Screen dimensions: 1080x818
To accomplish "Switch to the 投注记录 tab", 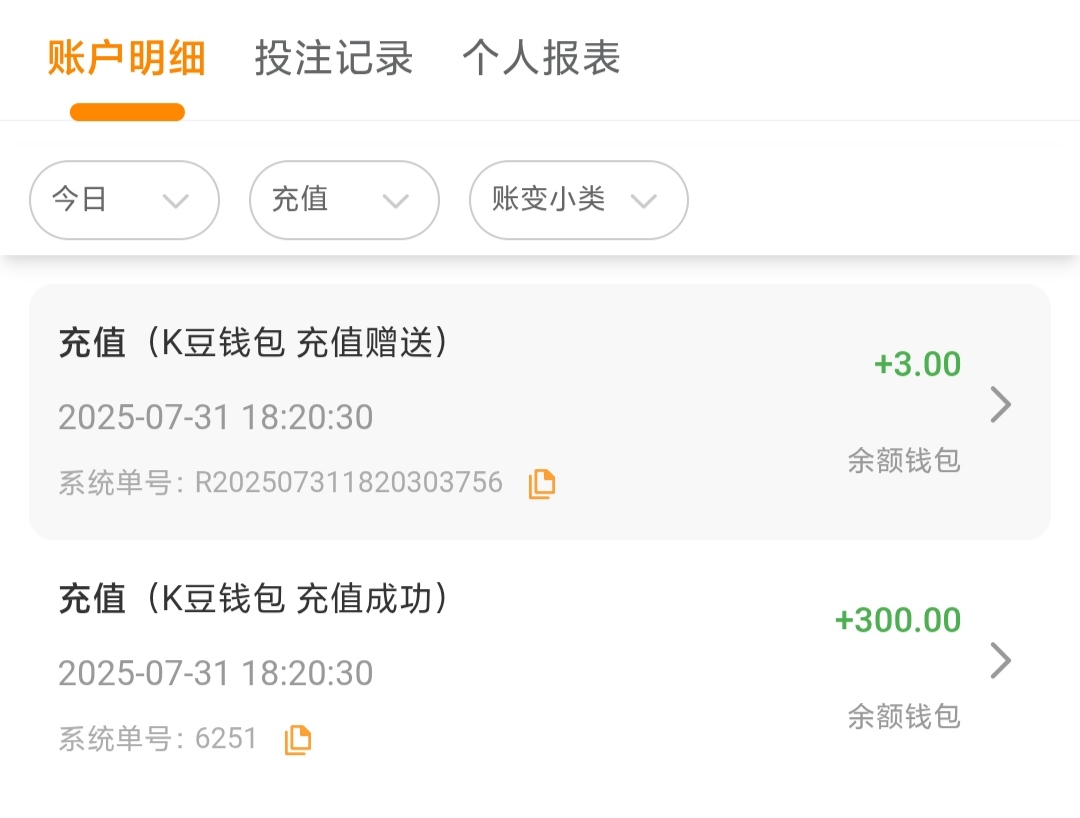I will (x=333, y=58).
